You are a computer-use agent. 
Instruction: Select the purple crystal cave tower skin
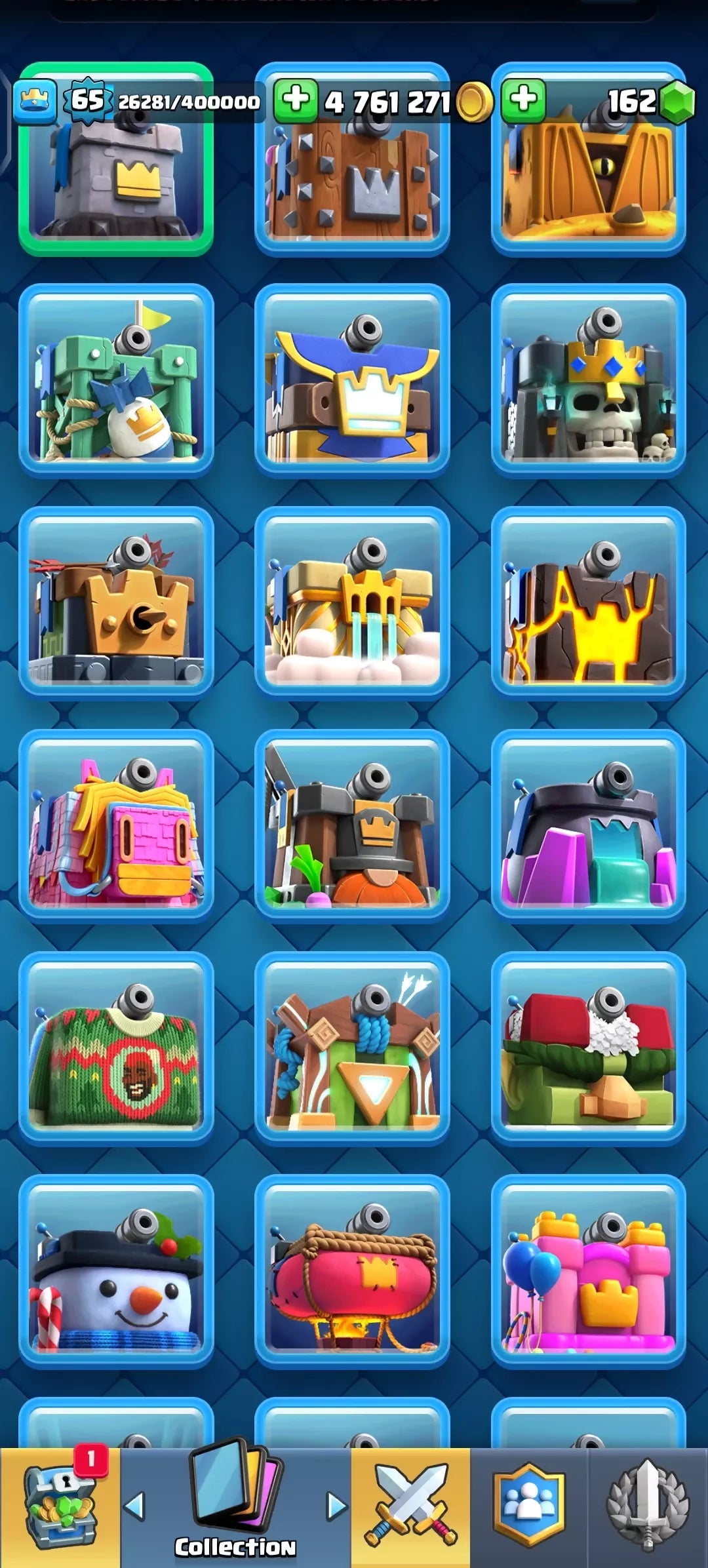coord(588,826)
